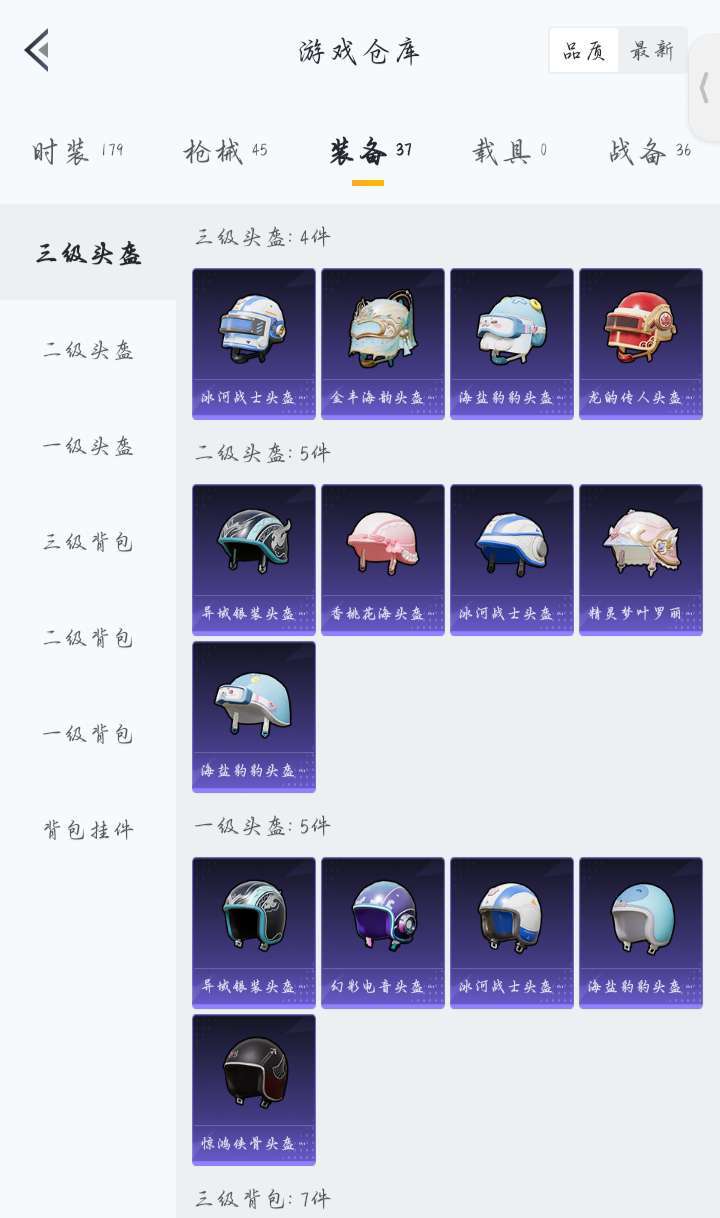Viewport: 720px width, 1218px height.
Task: Select 二级背包 in the sidebar
Action: 88,638
